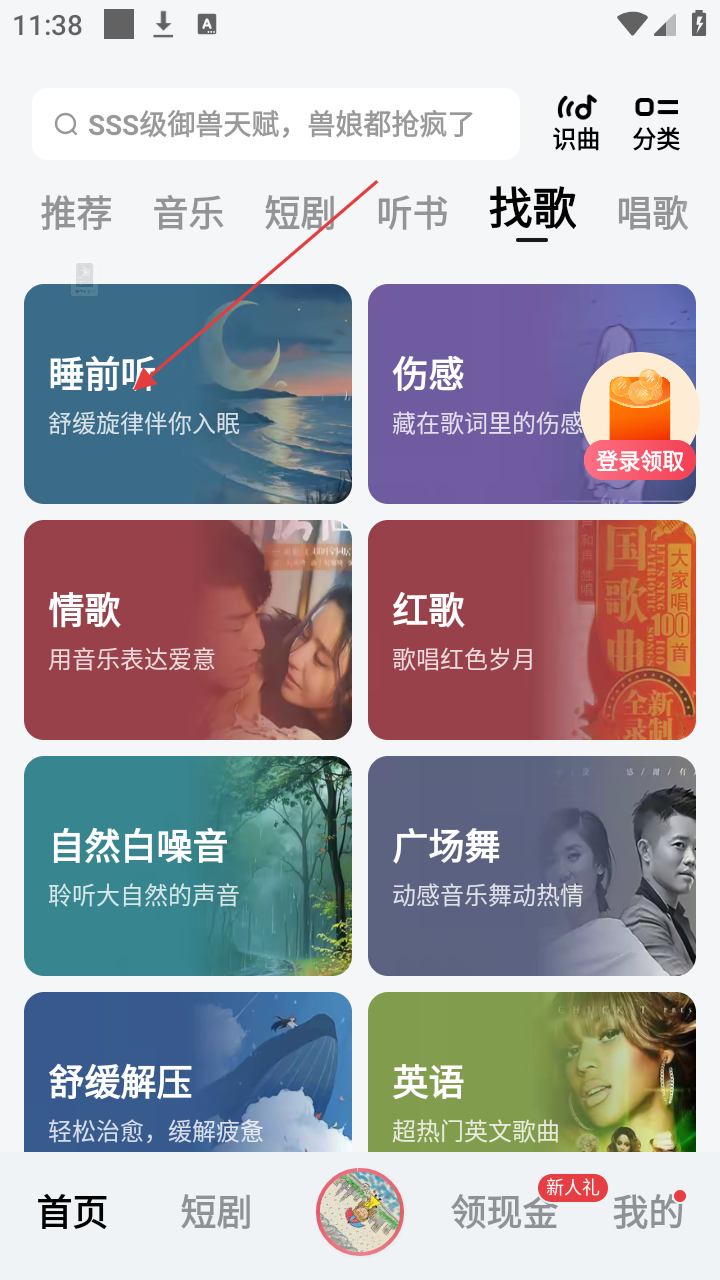
Task: Go to the 领现金 bottom tab
Action: [x=504, y=1213]
